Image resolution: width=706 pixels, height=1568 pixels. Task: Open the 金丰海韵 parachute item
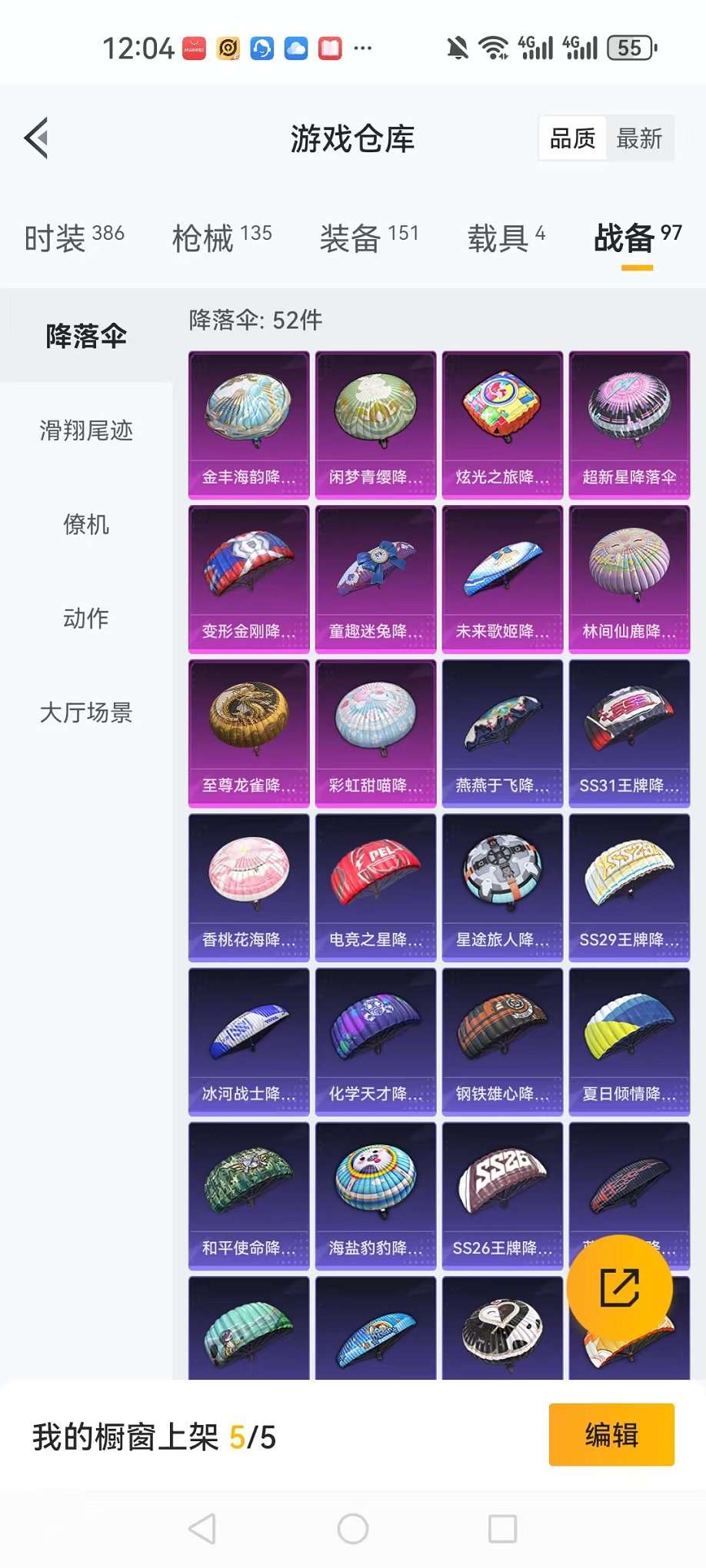(248, 425)
